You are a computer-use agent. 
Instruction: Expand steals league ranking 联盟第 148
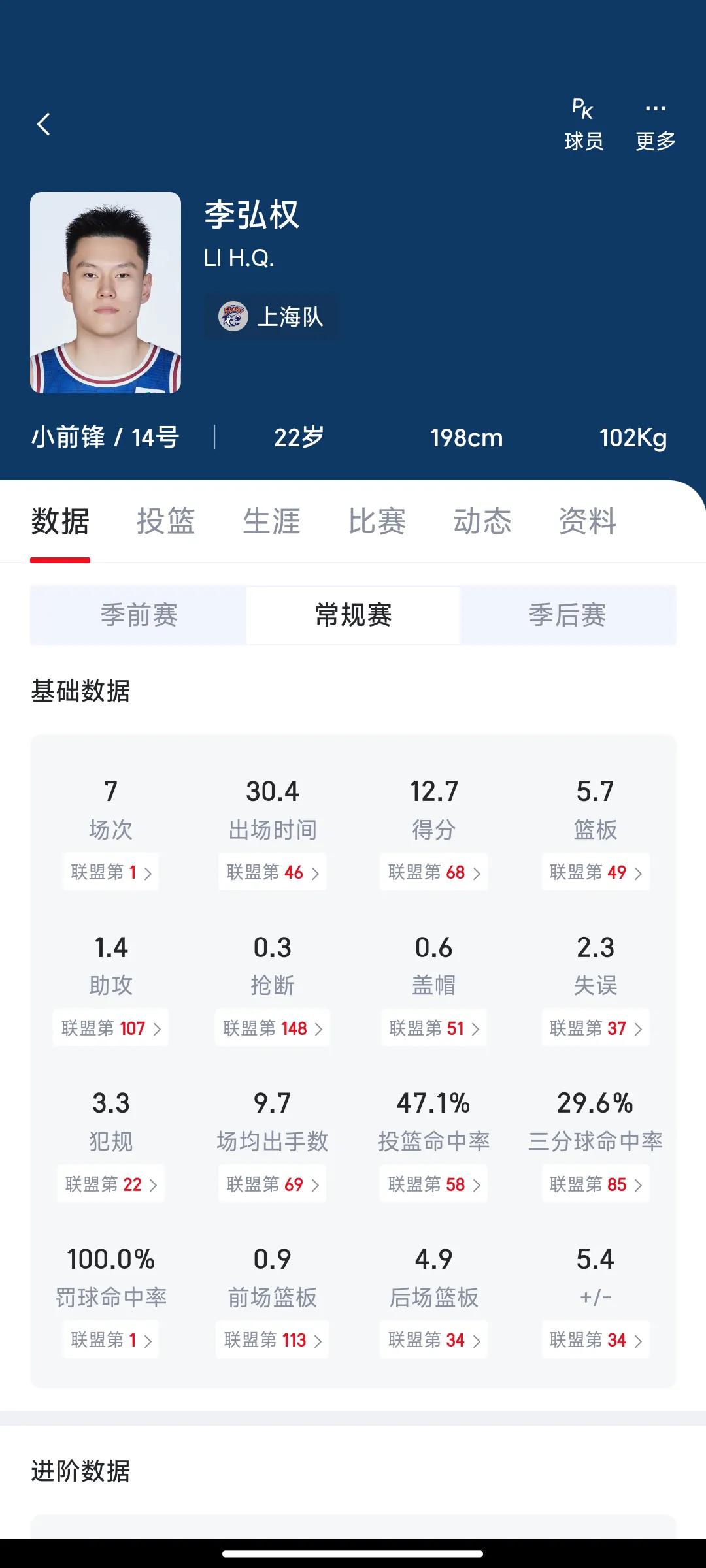(x=272, y=1028)
